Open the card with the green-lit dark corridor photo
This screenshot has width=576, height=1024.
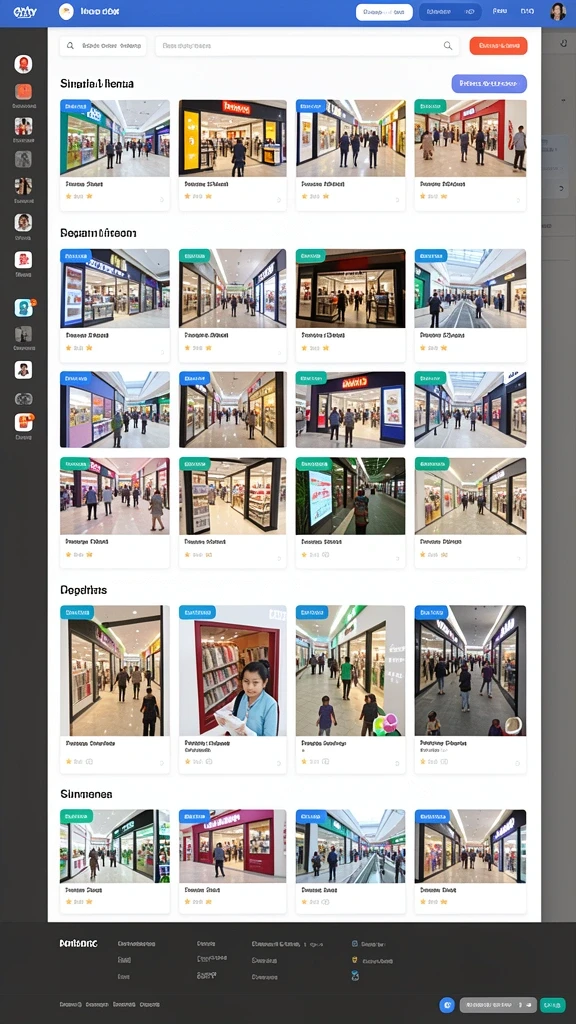(x=350, y=512)
